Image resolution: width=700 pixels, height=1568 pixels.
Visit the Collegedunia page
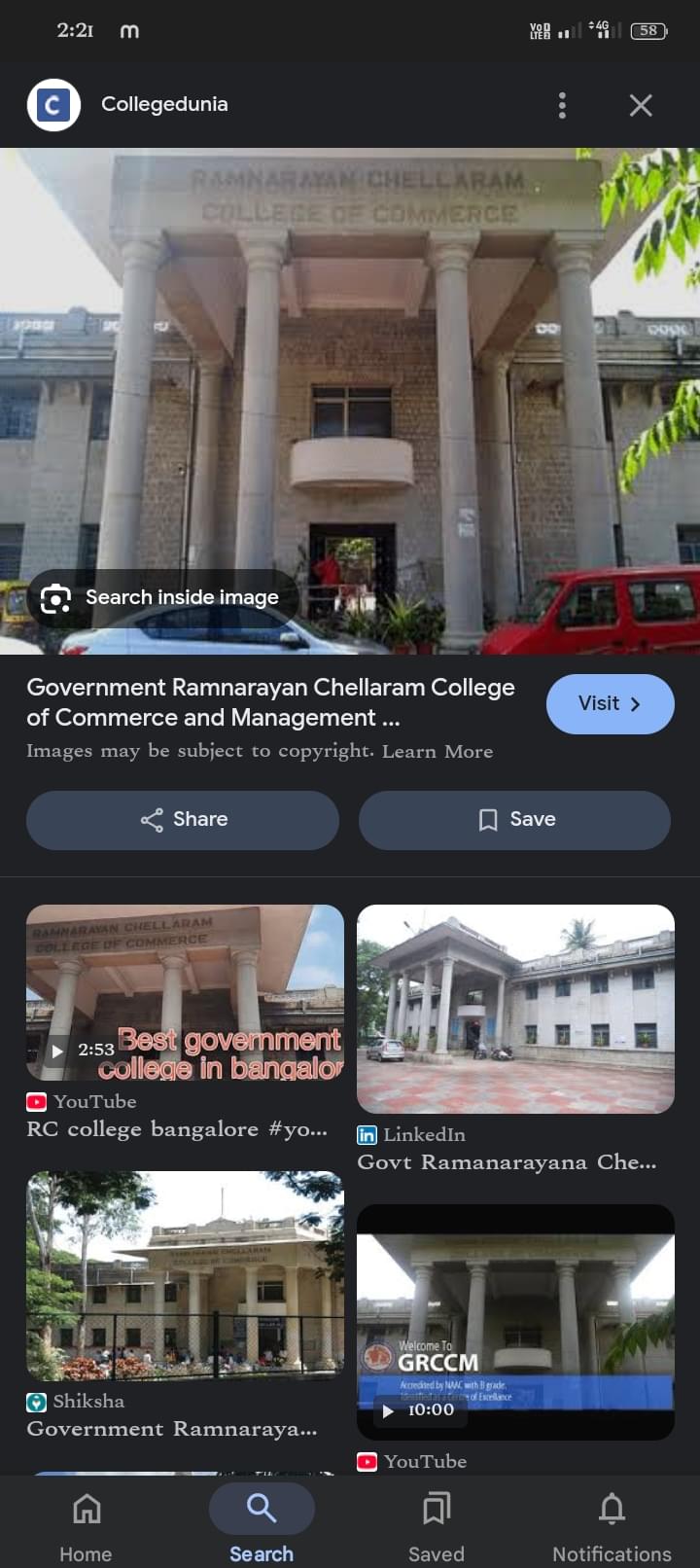point(610,703)
